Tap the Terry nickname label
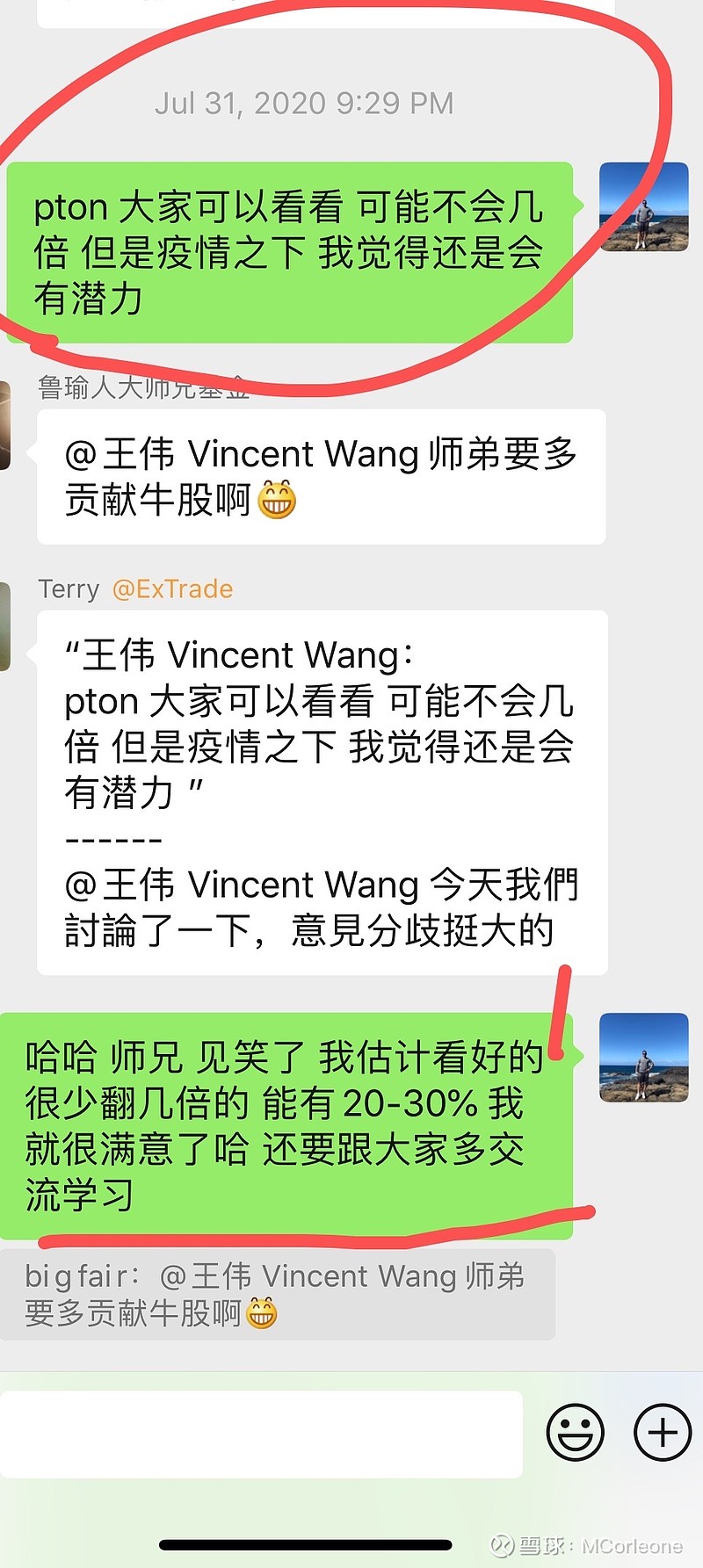Screen dimensions: 703x1568 (69, 589)
